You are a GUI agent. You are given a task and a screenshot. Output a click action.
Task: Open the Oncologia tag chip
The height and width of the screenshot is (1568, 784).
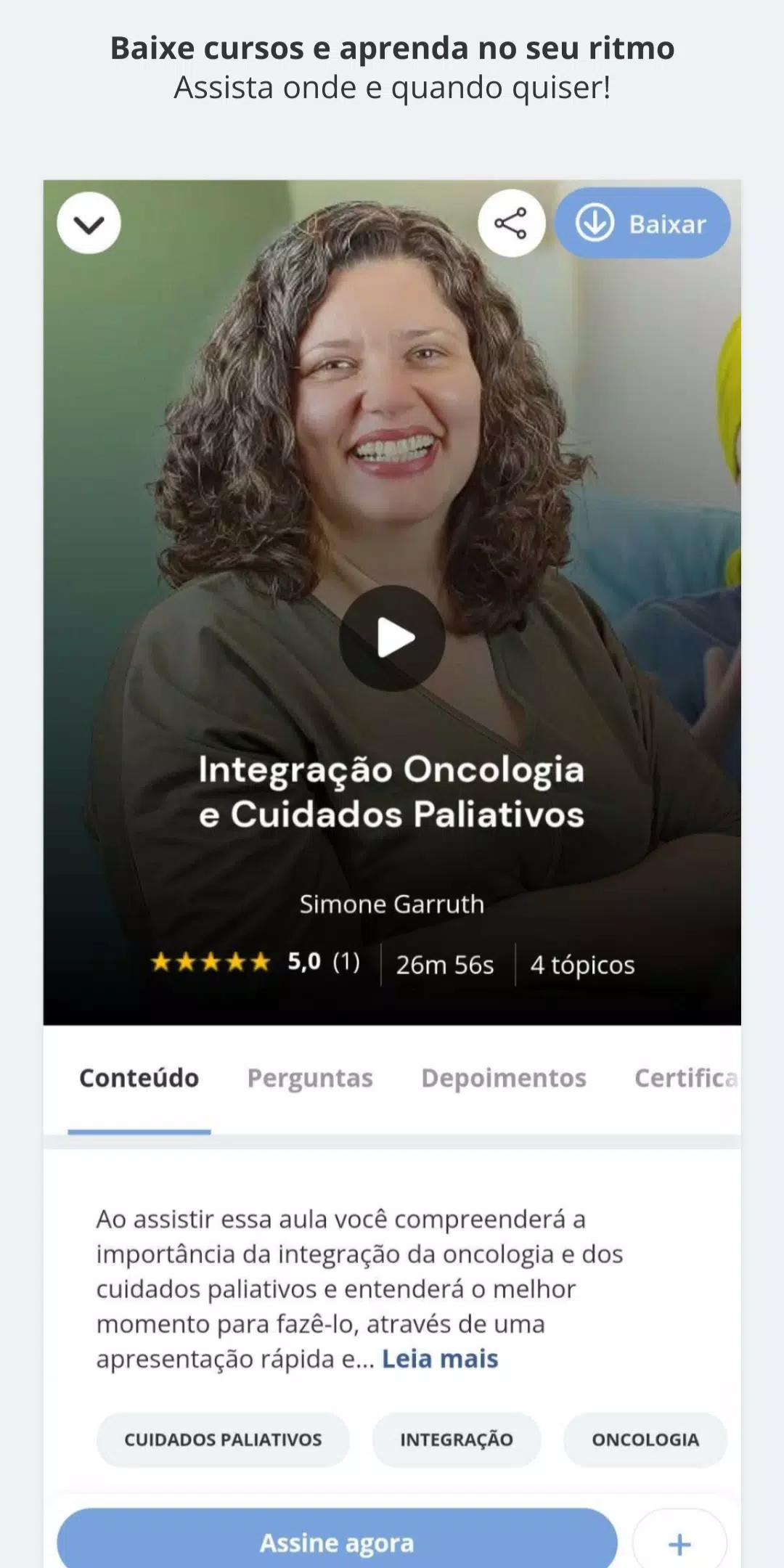click(645, 1440)
